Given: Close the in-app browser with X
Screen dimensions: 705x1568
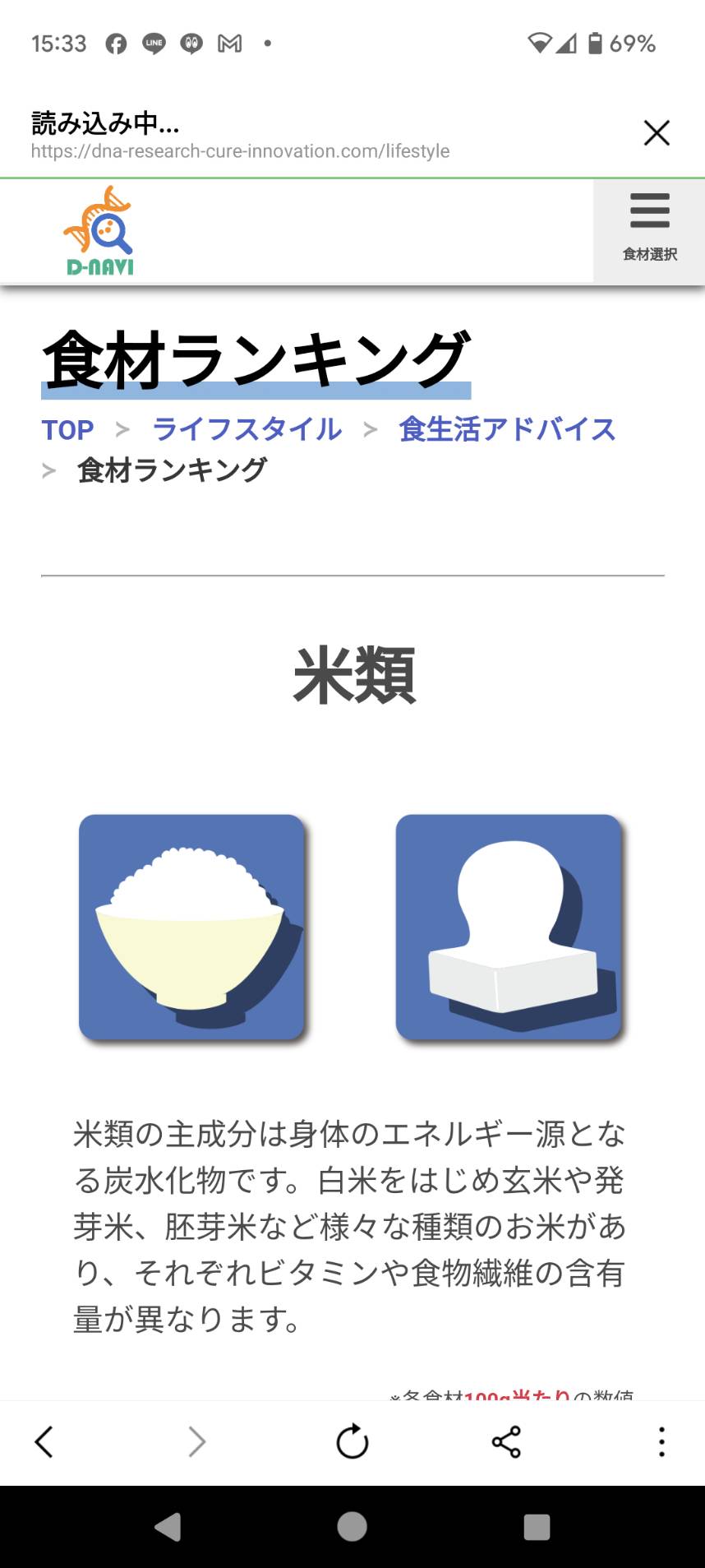Looking at the screenshot, I should pos(657,132).
